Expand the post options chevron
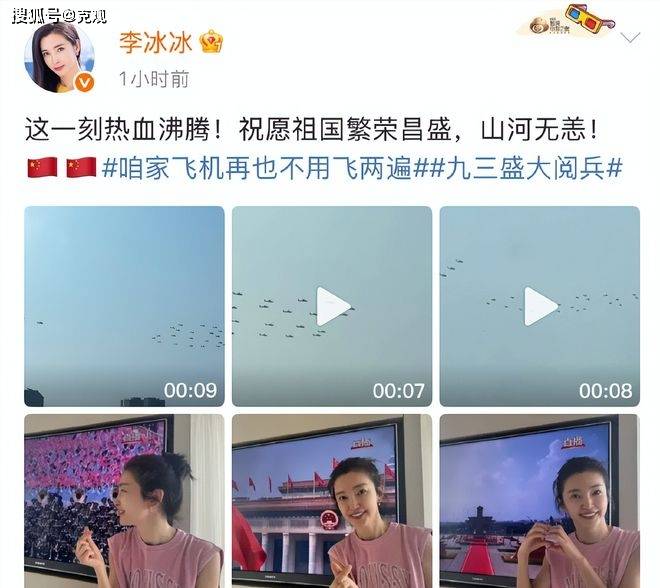 point(630,38)
